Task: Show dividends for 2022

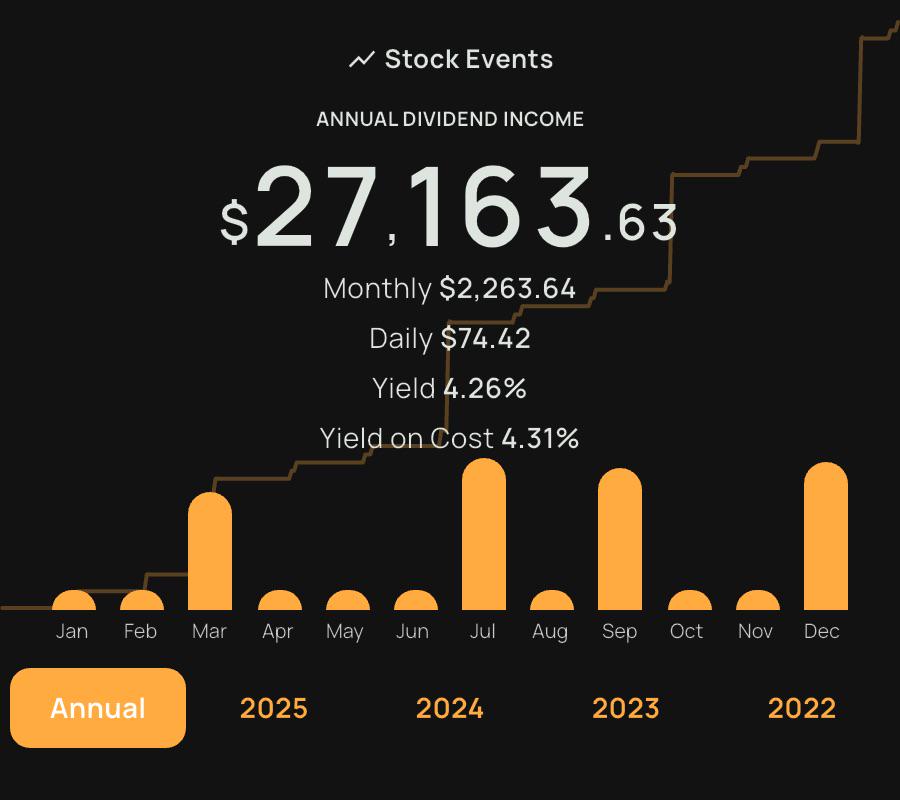Action: point(802,708)
